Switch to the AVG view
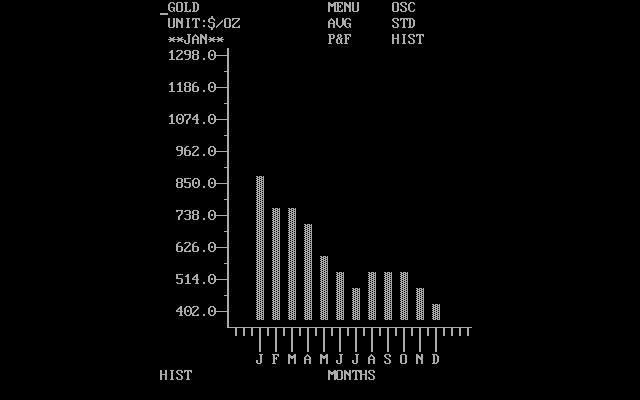 tap(339, 24)
